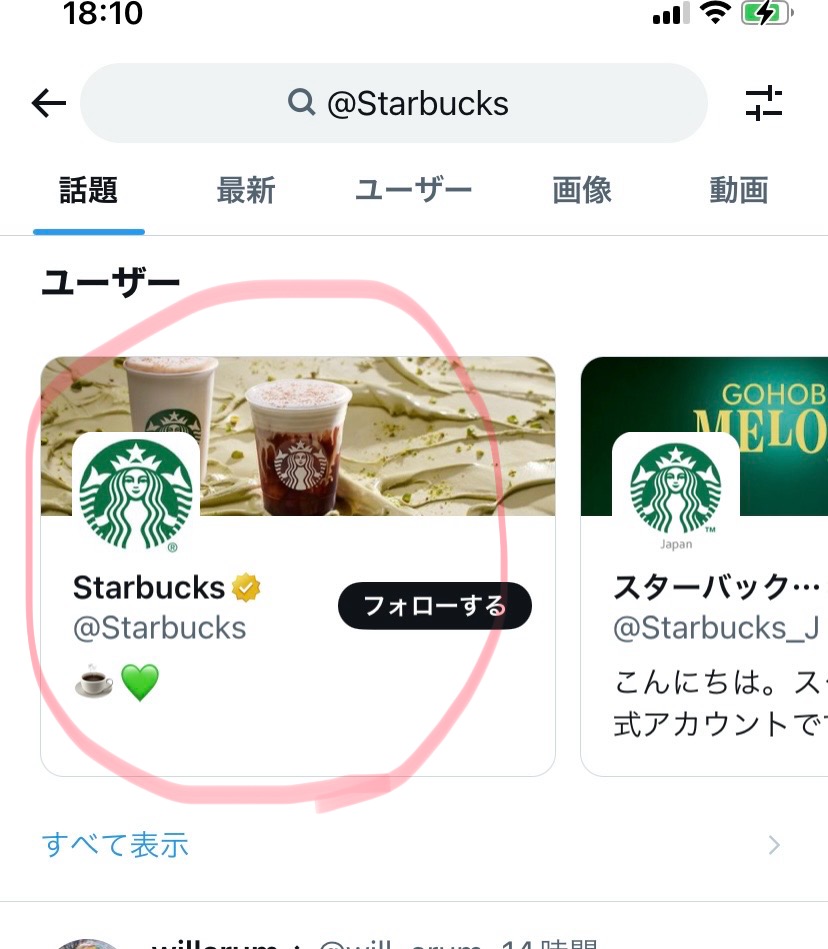
Task: Go back with the arrow icon
Action: point(48,103)
